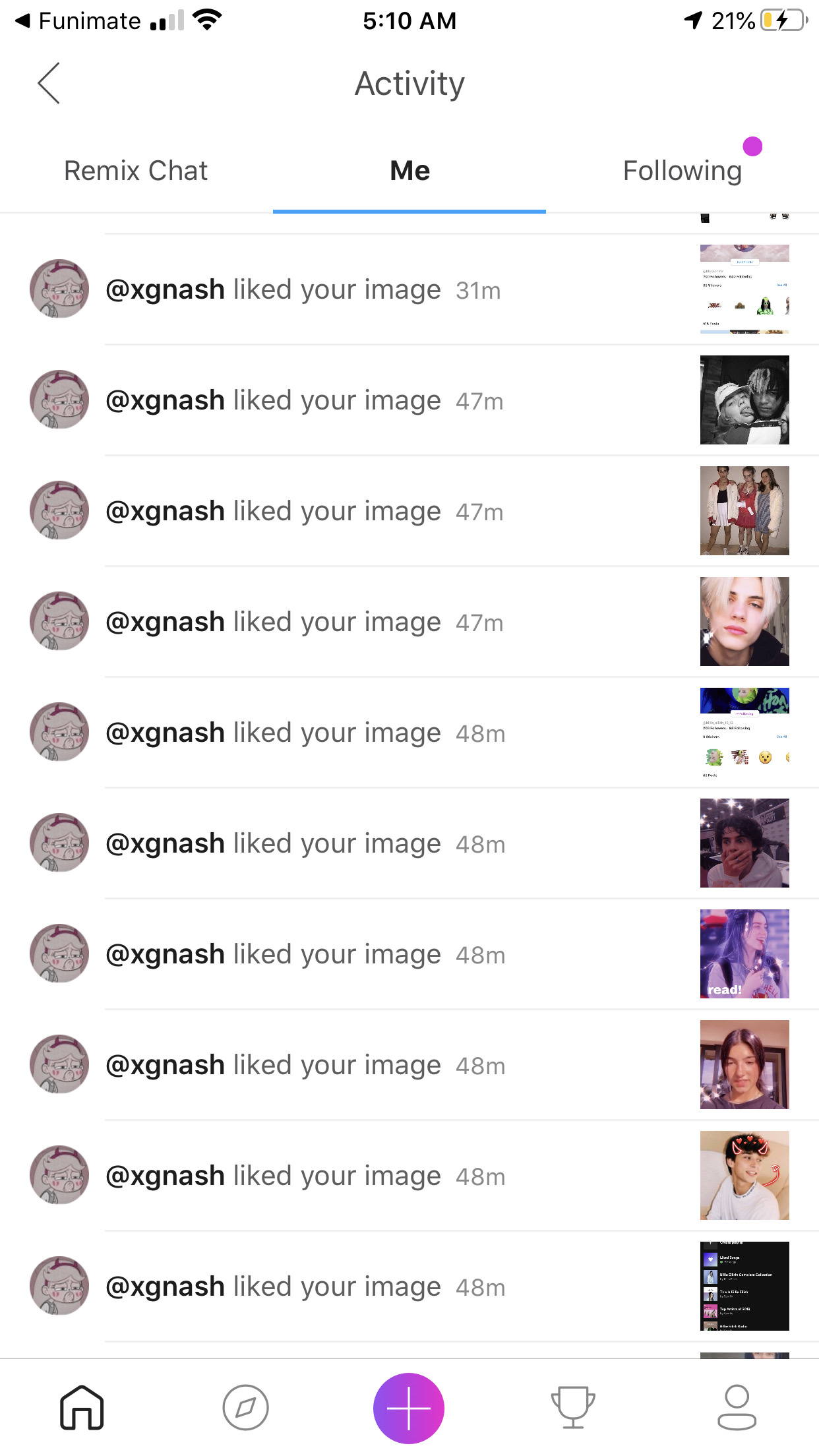Image resolution: width=819 pixels, height=1456 pixels.
Task: Open the challenges trophy tab
Action: [572, 1407]
